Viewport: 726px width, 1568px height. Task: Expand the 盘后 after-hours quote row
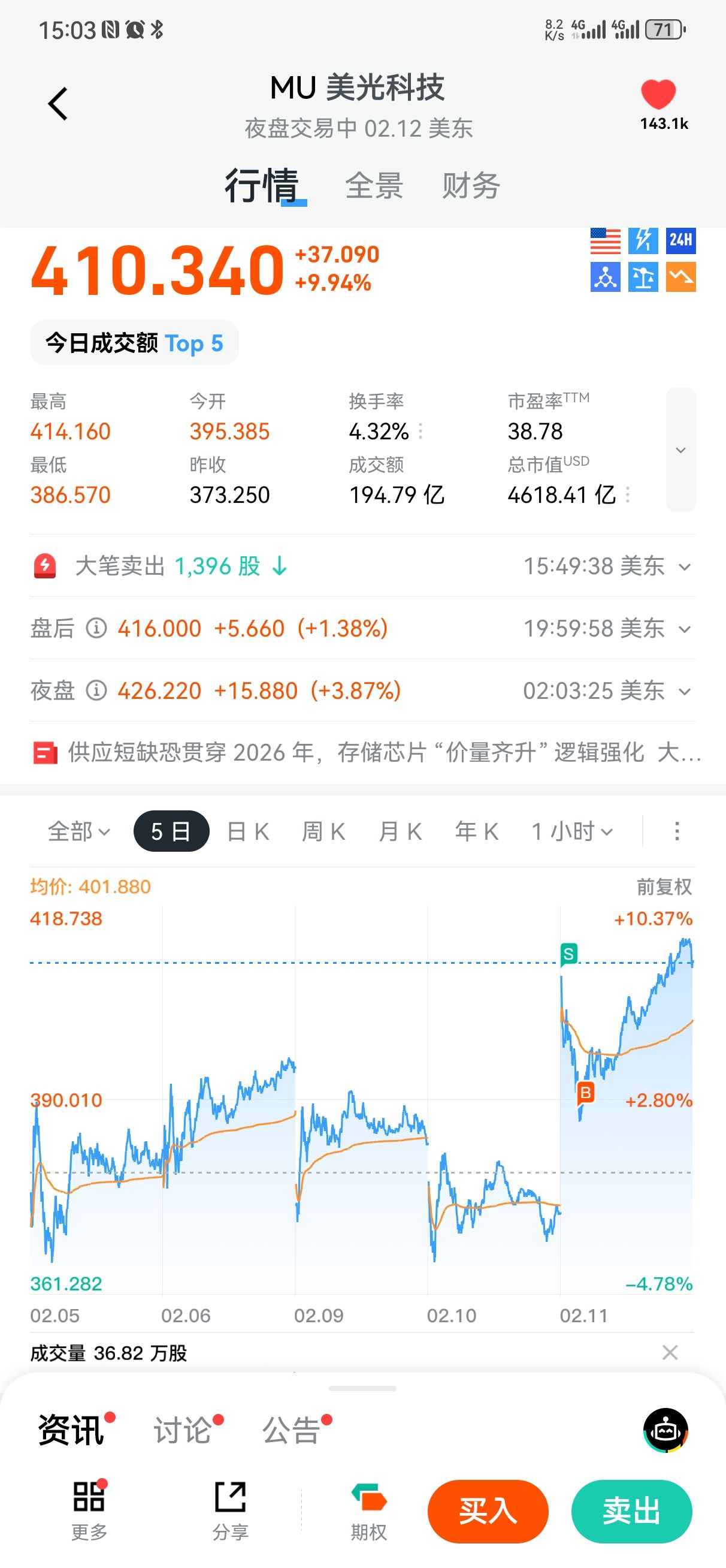tap(684, 629)
